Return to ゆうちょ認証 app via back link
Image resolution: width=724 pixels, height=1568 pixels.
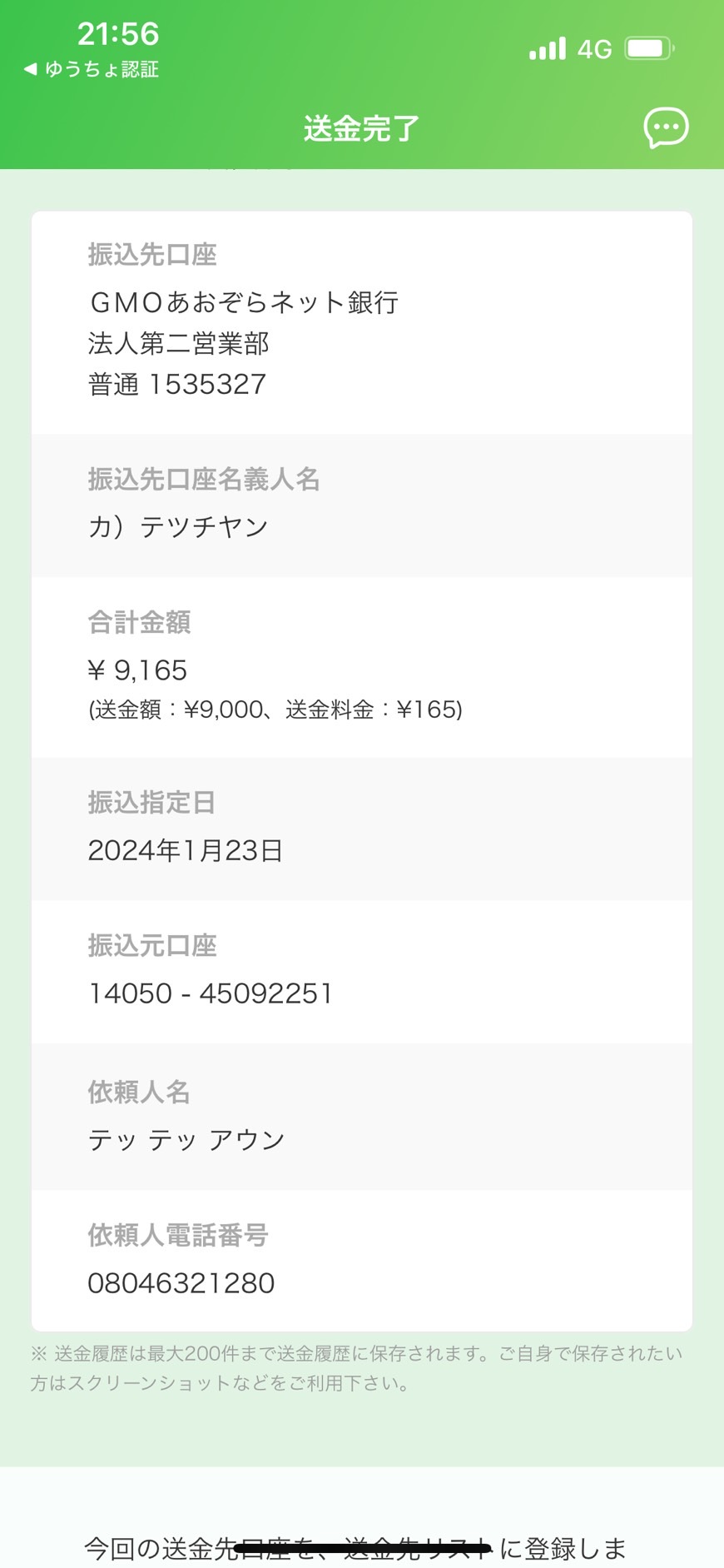92,69
